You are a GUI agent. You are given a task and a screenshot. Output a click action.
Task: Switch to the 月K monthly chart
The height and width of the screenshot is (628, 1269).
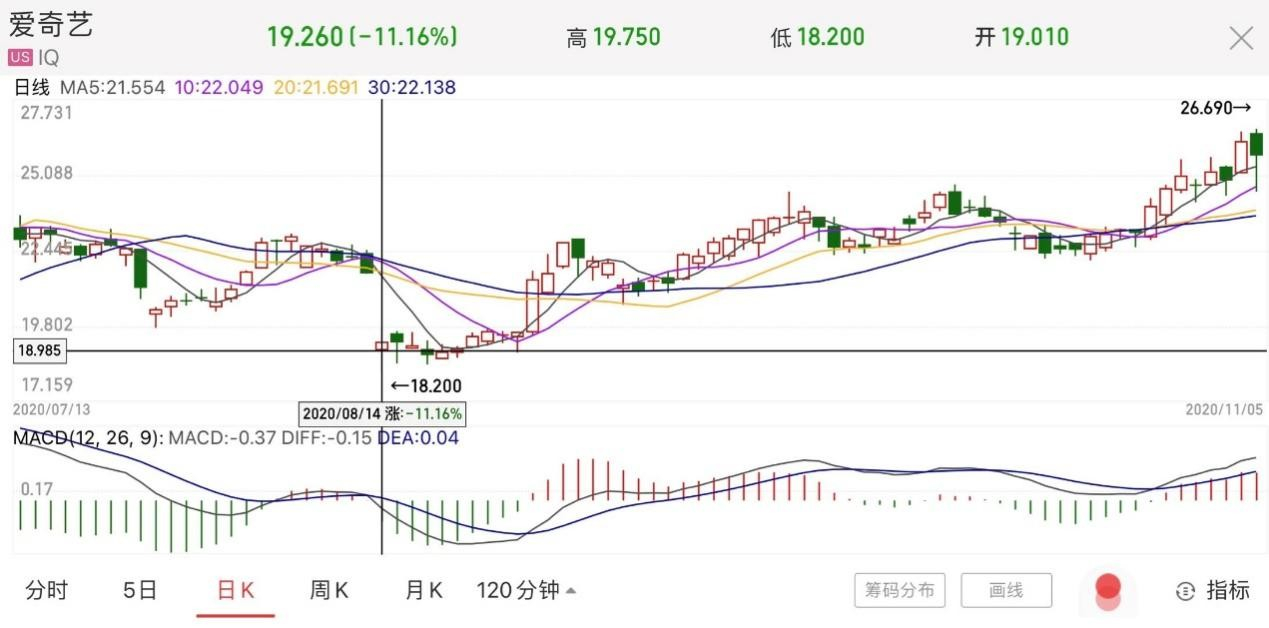pos(423,590)
